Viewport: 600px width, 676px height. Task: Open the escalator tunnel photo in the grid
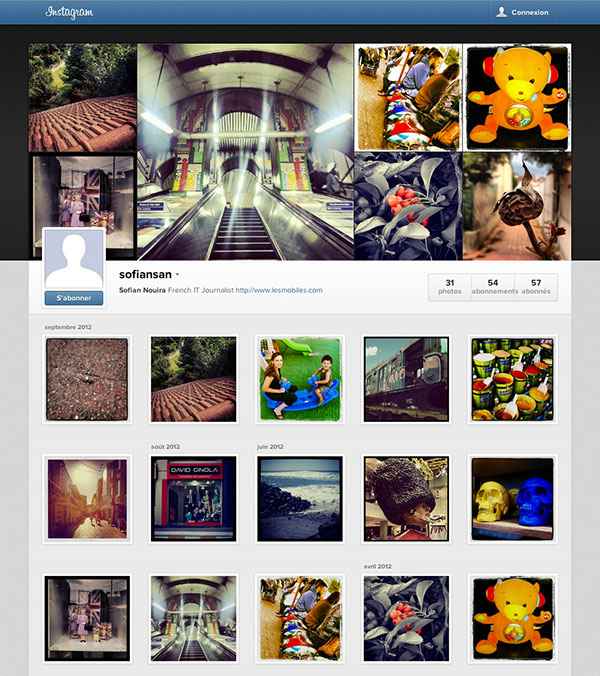[194, 619]
